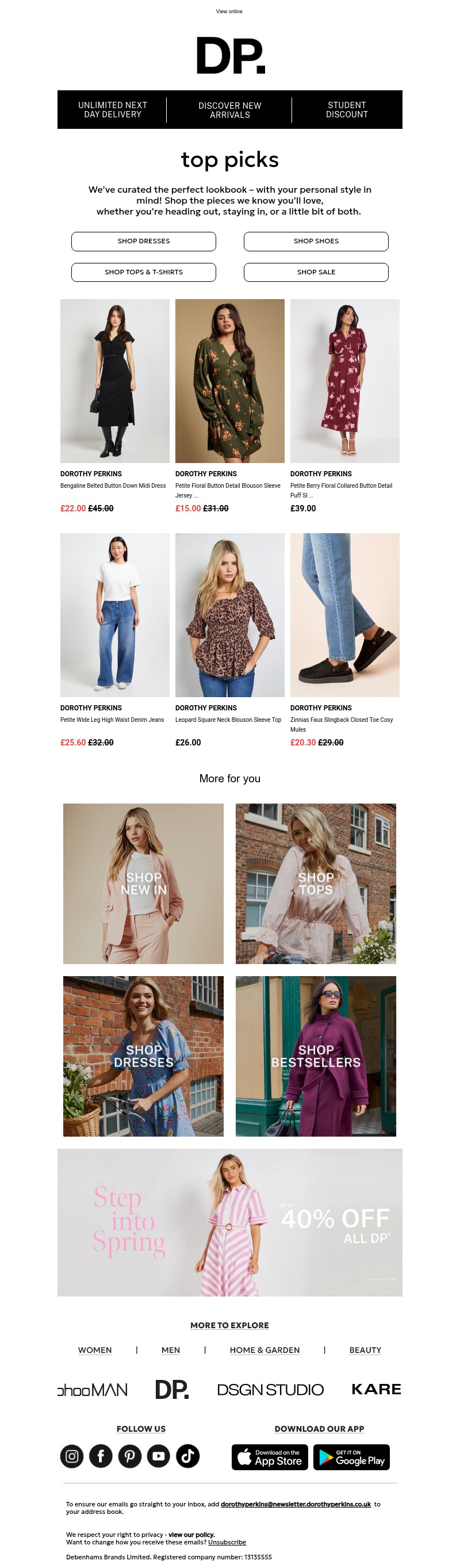Open Shop Tops & T-Shirts
The image size is (460, 1568).
point(144,272)
